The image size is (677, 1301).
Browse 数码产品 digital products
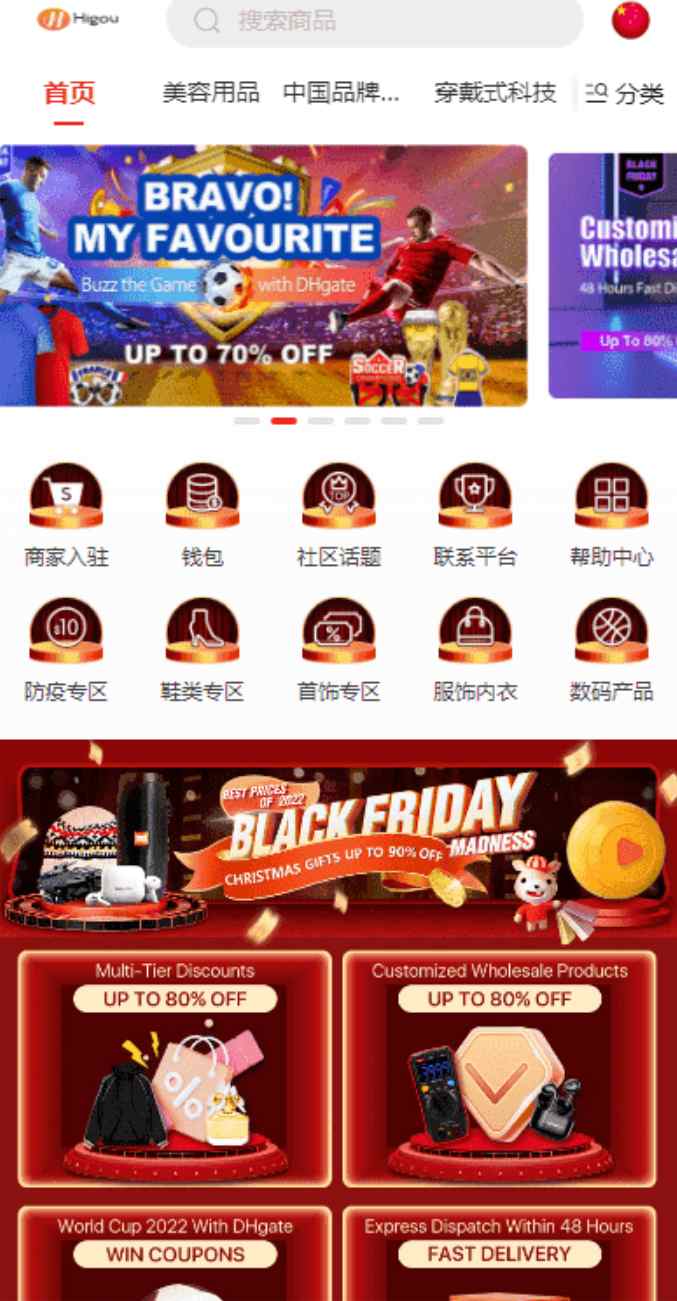coord(611,650)
